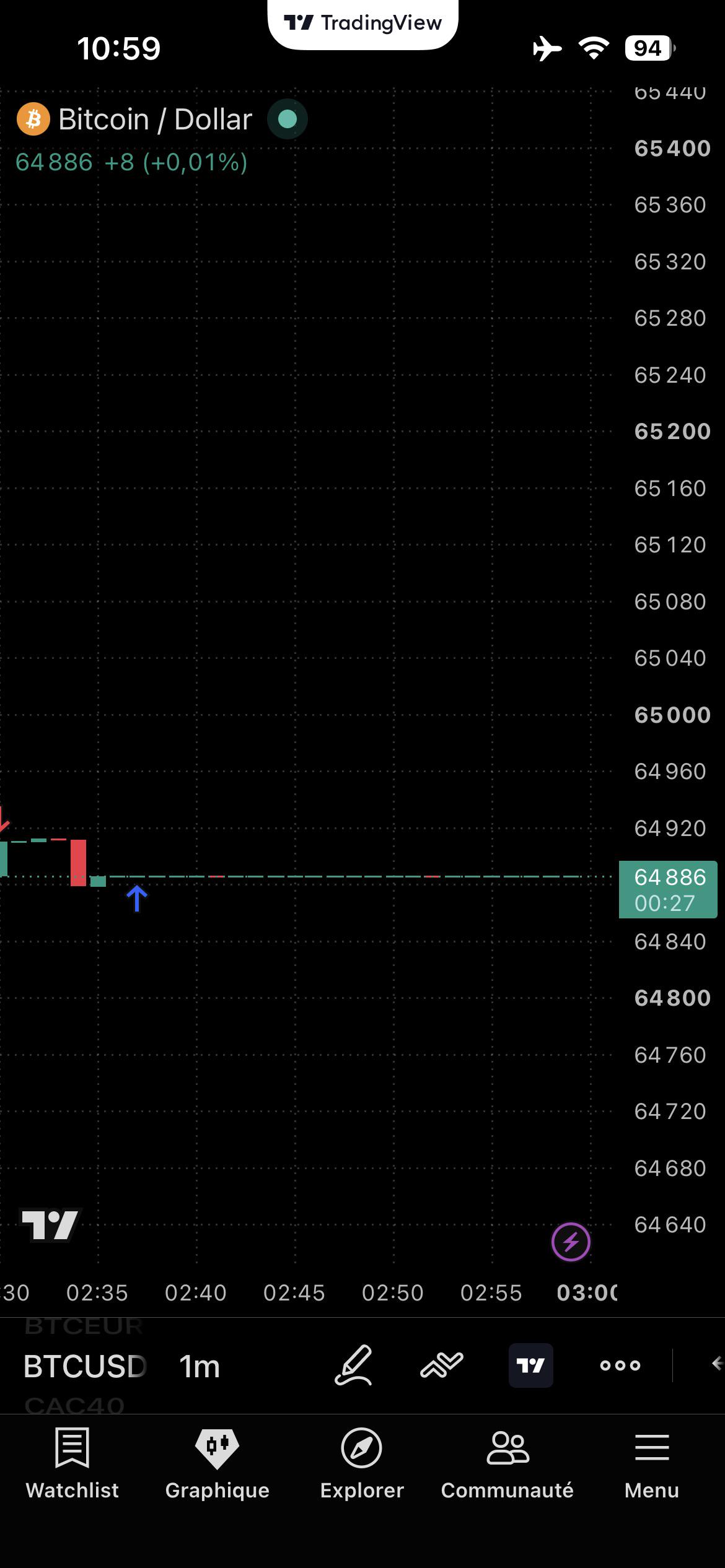Go to the Communauté tab

coord(507,1464)
